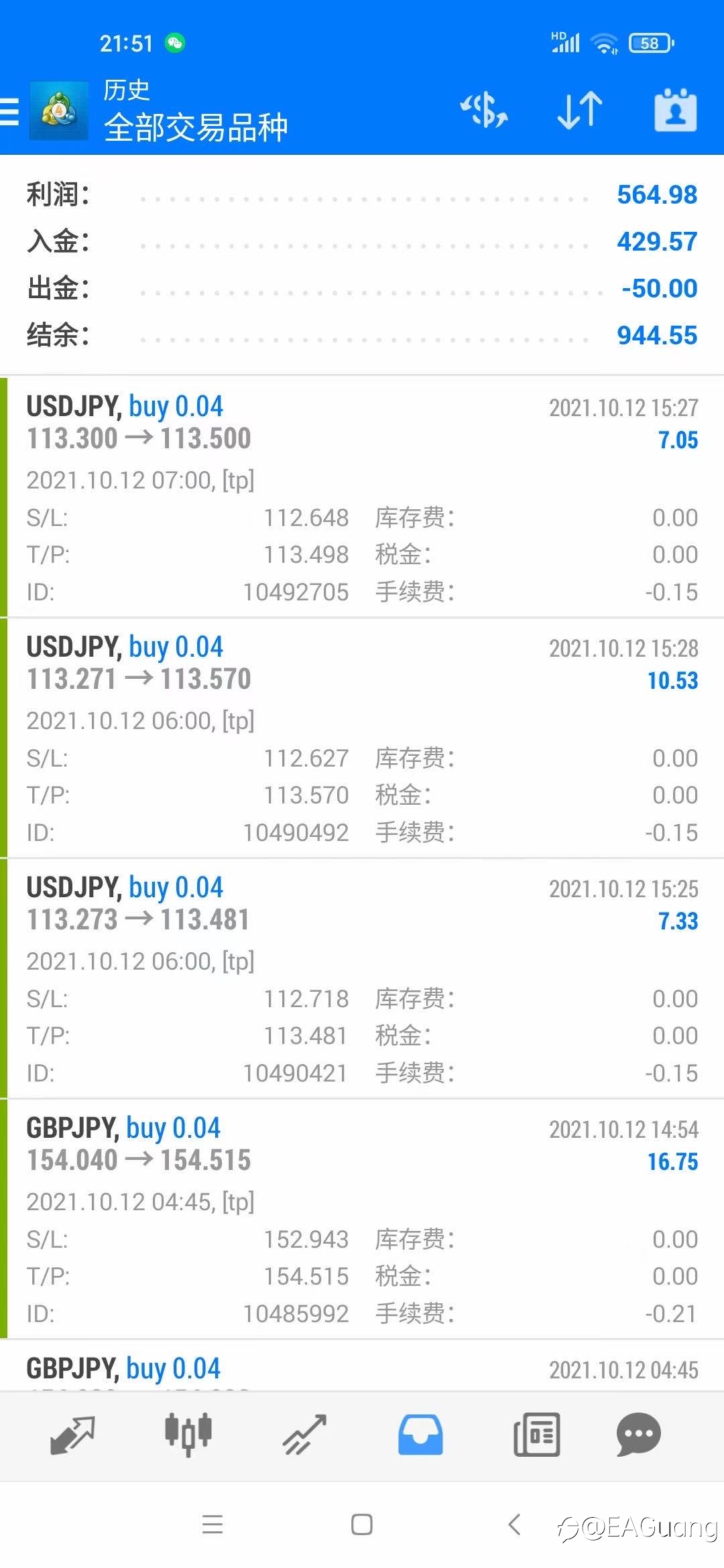Tap the system home button
724x1568 pixels.
(x=362, y=1525)
